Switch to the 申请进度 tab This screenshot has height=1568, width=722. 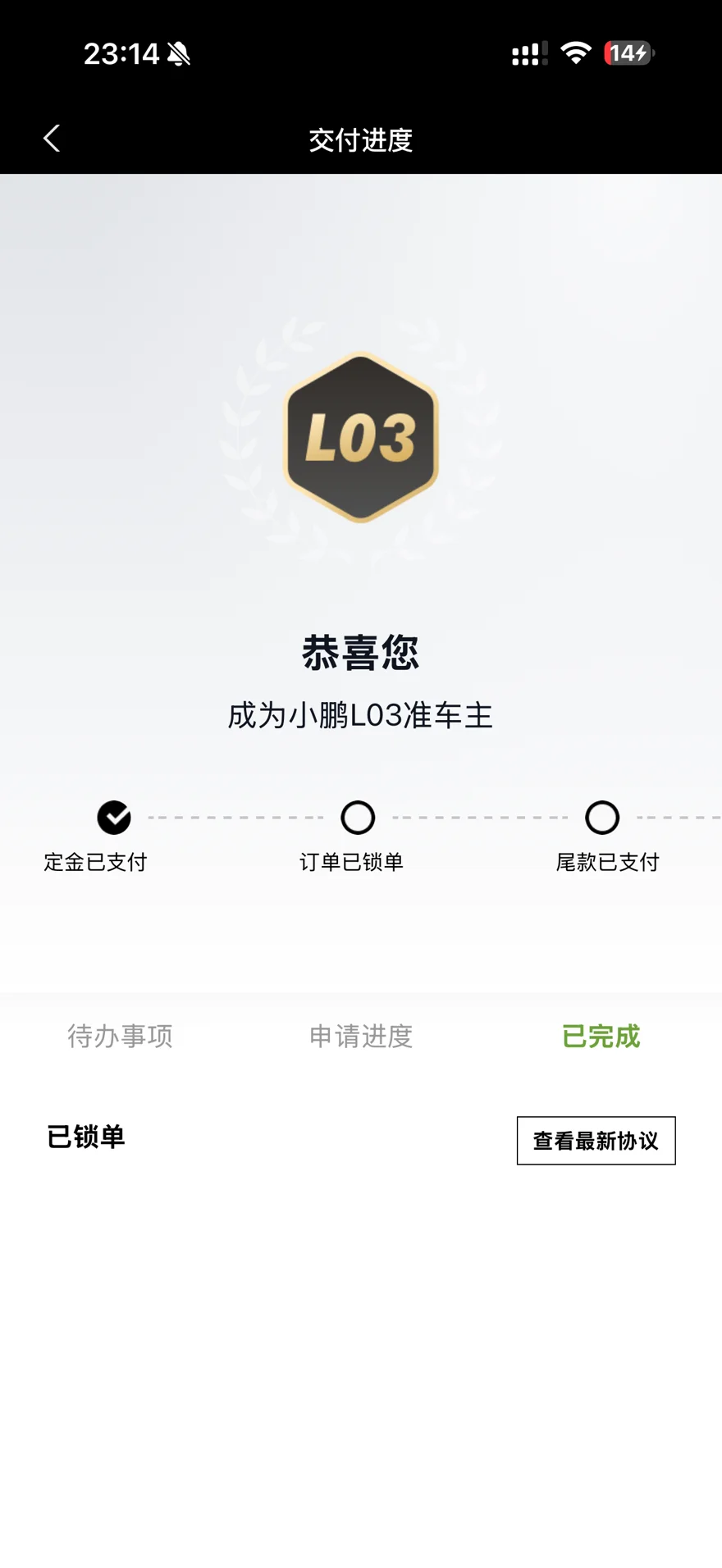(x=361, y=1036)
